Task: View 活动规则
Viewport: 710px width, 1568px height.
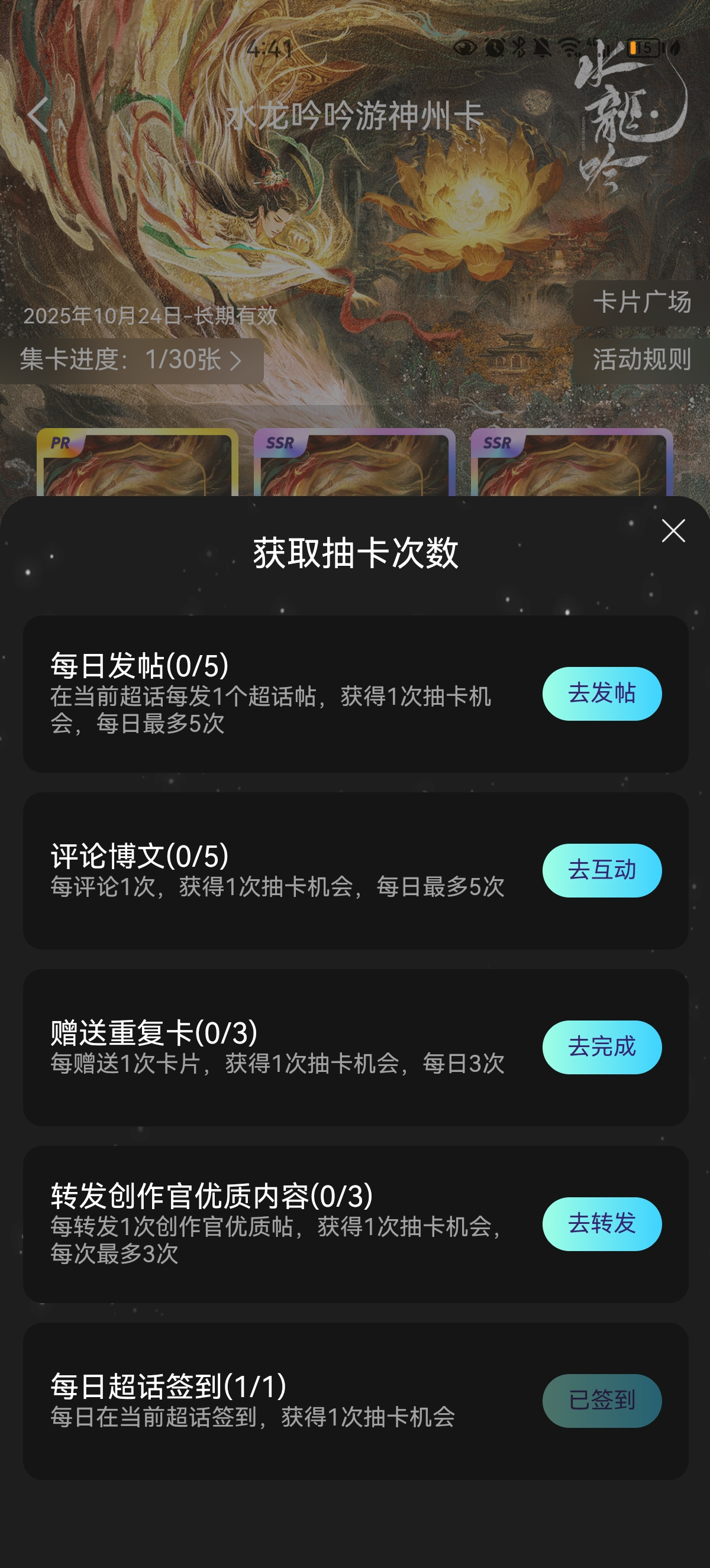Action: tap(641, 359)
